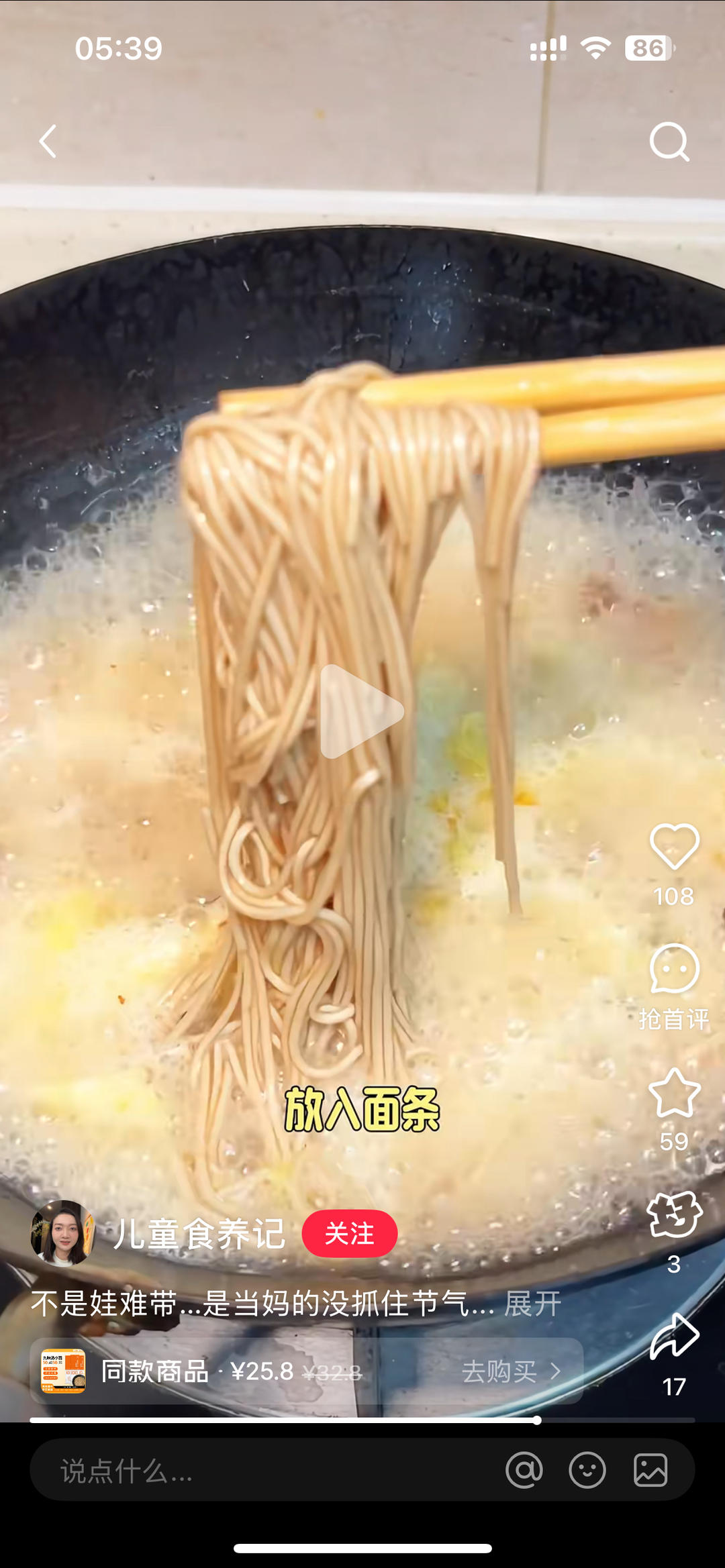The width and height of the screenshot is (725, 1568).
Task: Like the video with the heart icon
Action: coord(674,848)
